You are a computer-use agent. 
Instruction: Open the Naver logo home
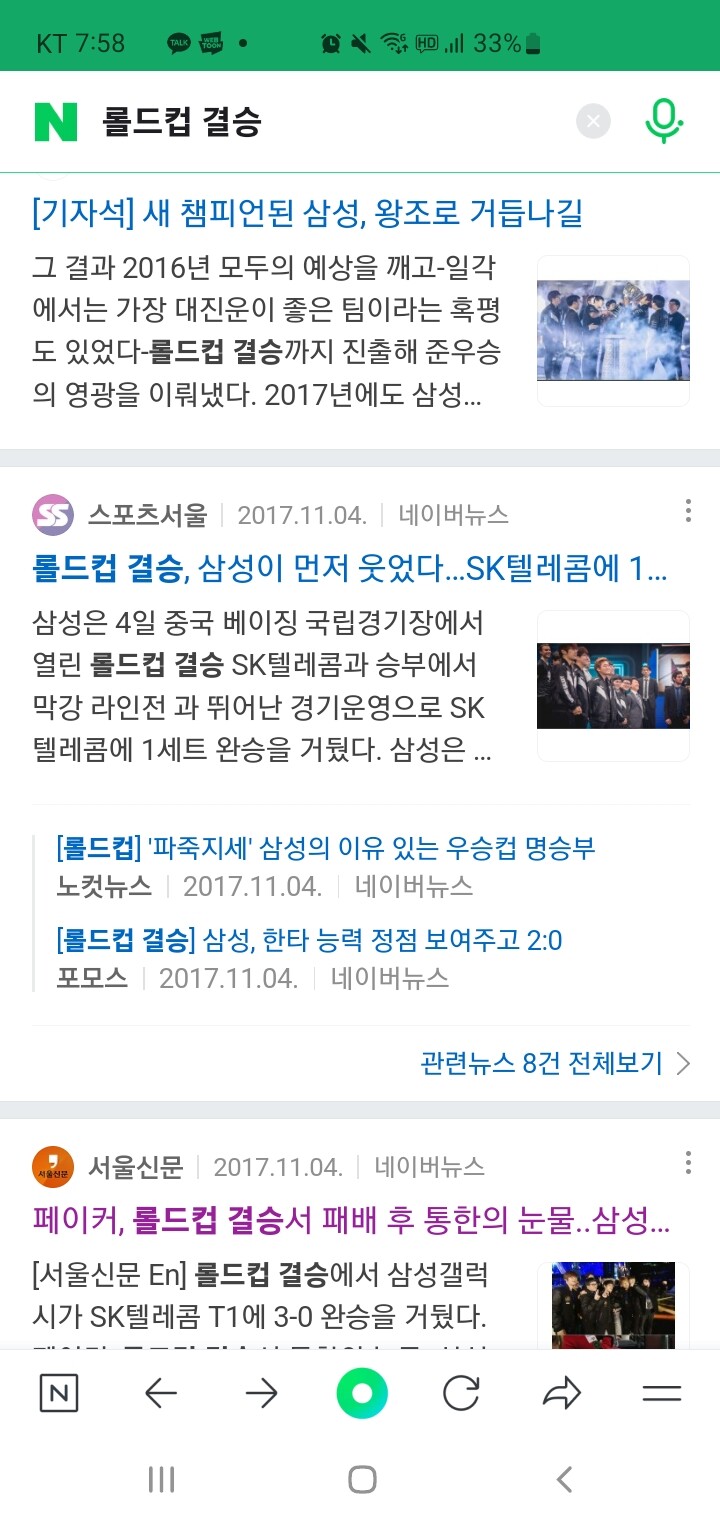click(56, 122)
